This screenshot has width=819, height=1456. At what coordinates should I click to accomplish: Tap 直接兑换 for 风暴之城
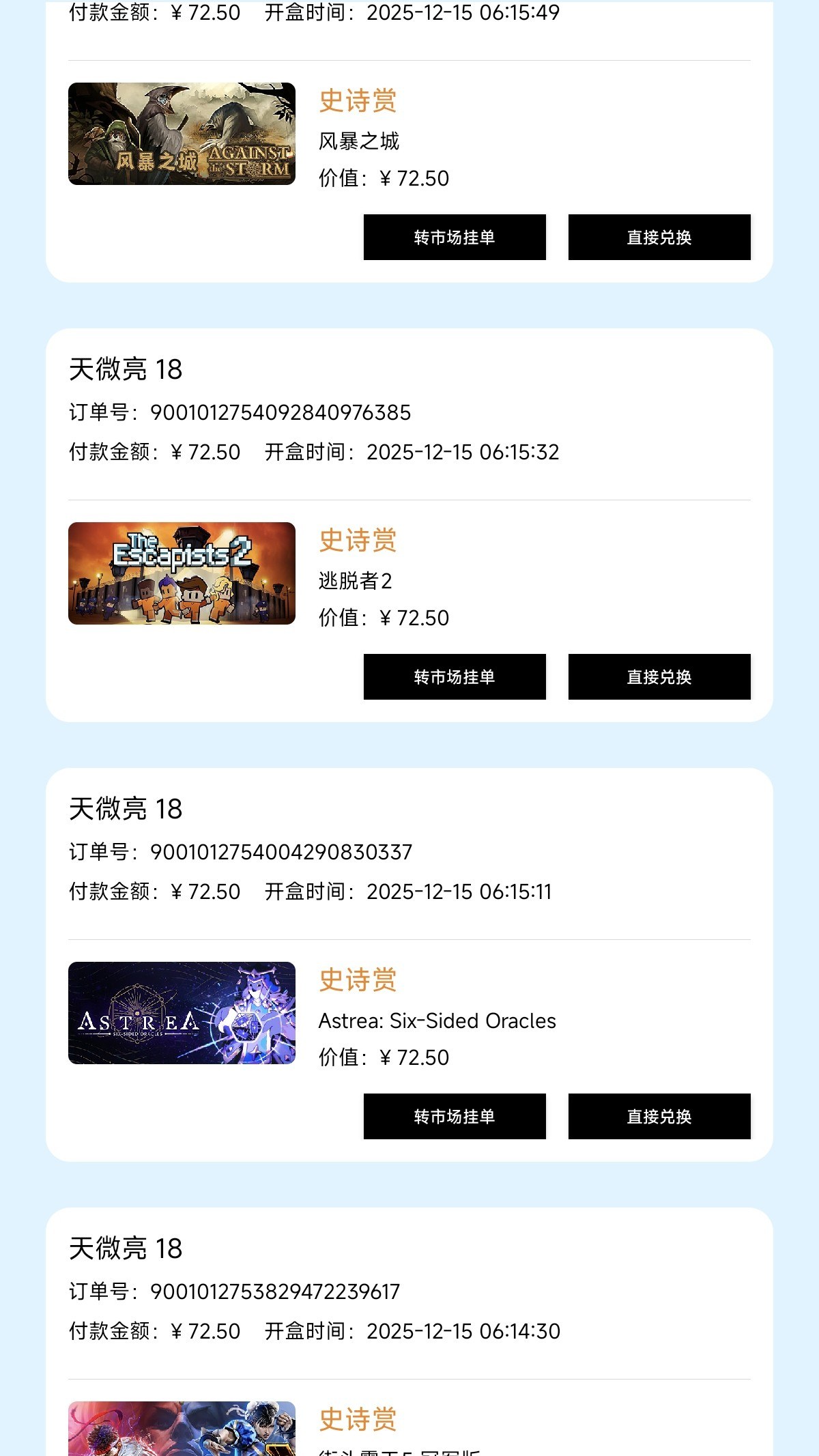point(659,237)
